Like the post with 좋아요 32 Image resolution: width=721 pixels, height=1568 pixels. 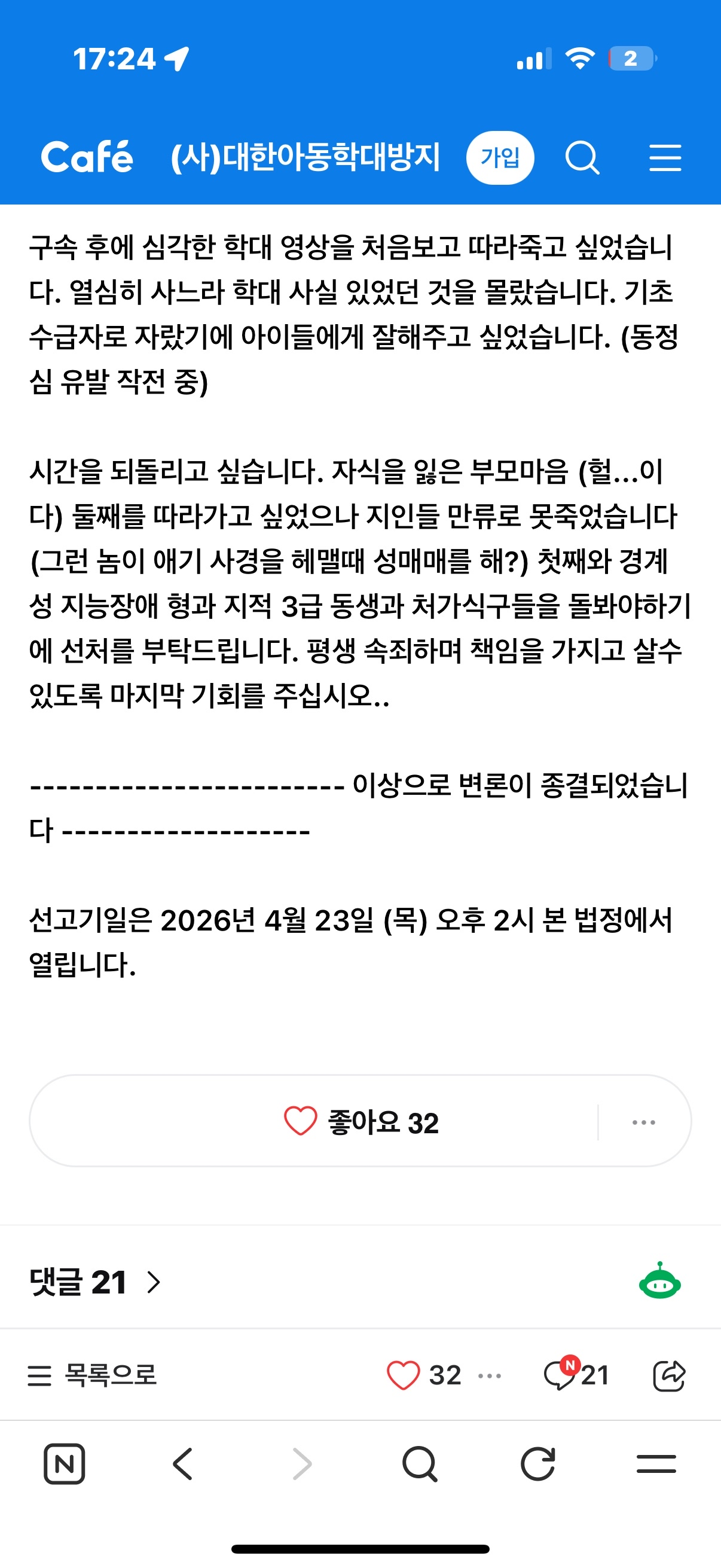(x=362, y=1121)
